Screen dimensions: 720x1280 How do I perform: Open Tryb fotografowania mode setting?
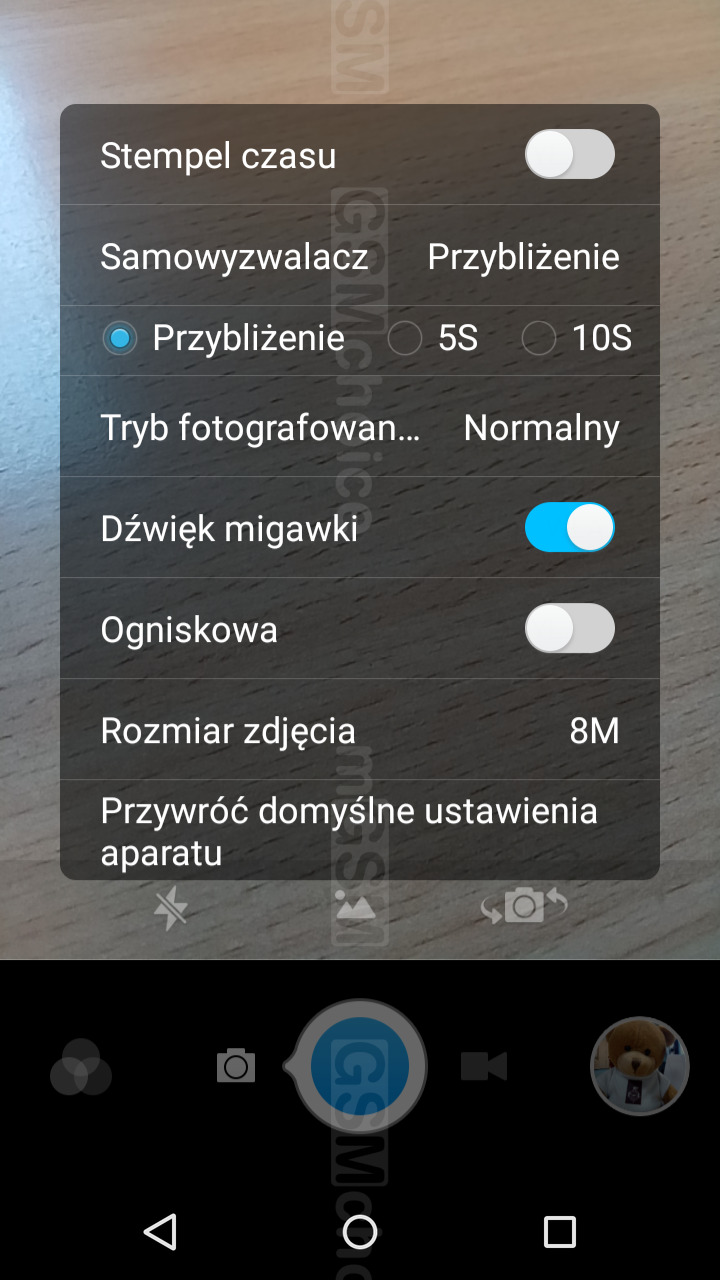[360, 428]
